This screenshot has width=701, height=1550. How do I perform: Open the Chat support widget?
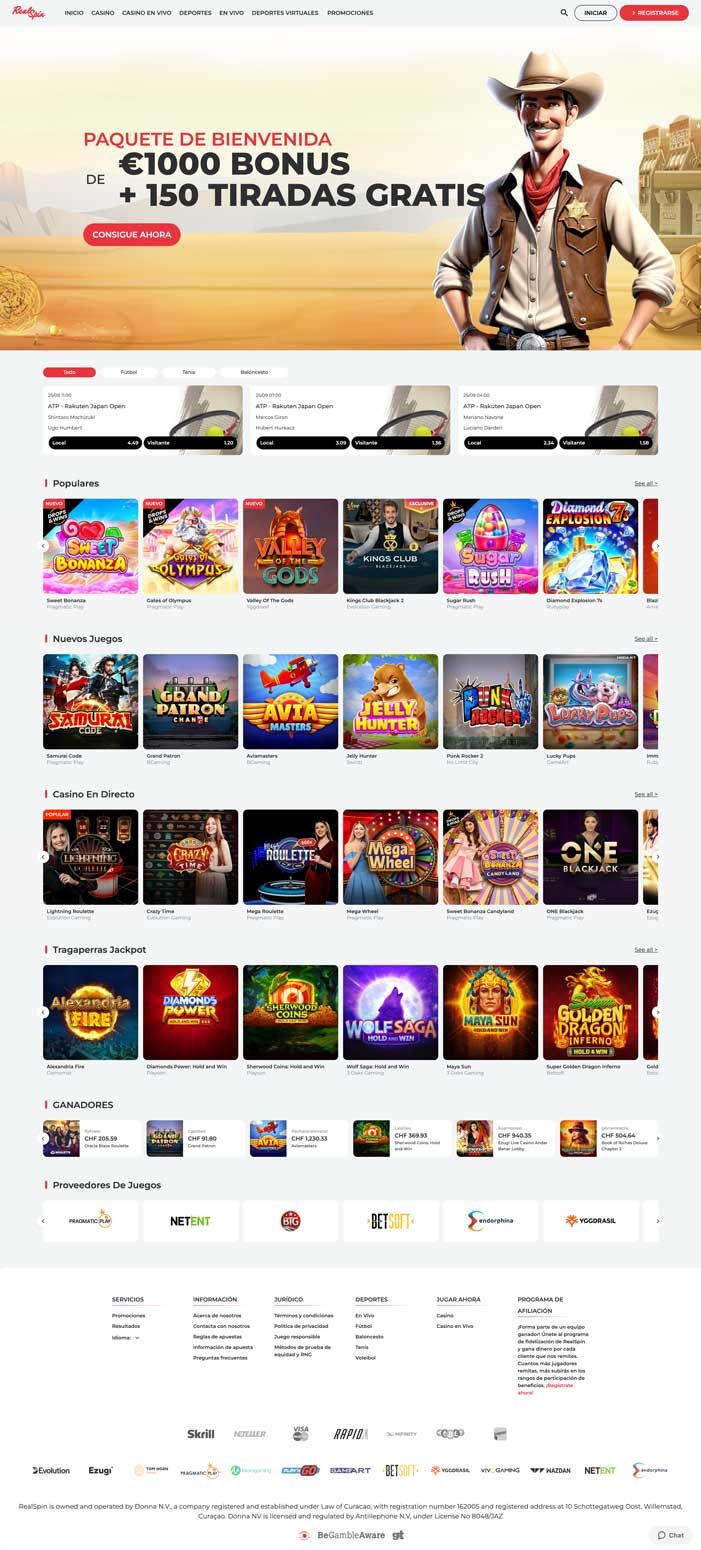click(x=671, y=1535)
